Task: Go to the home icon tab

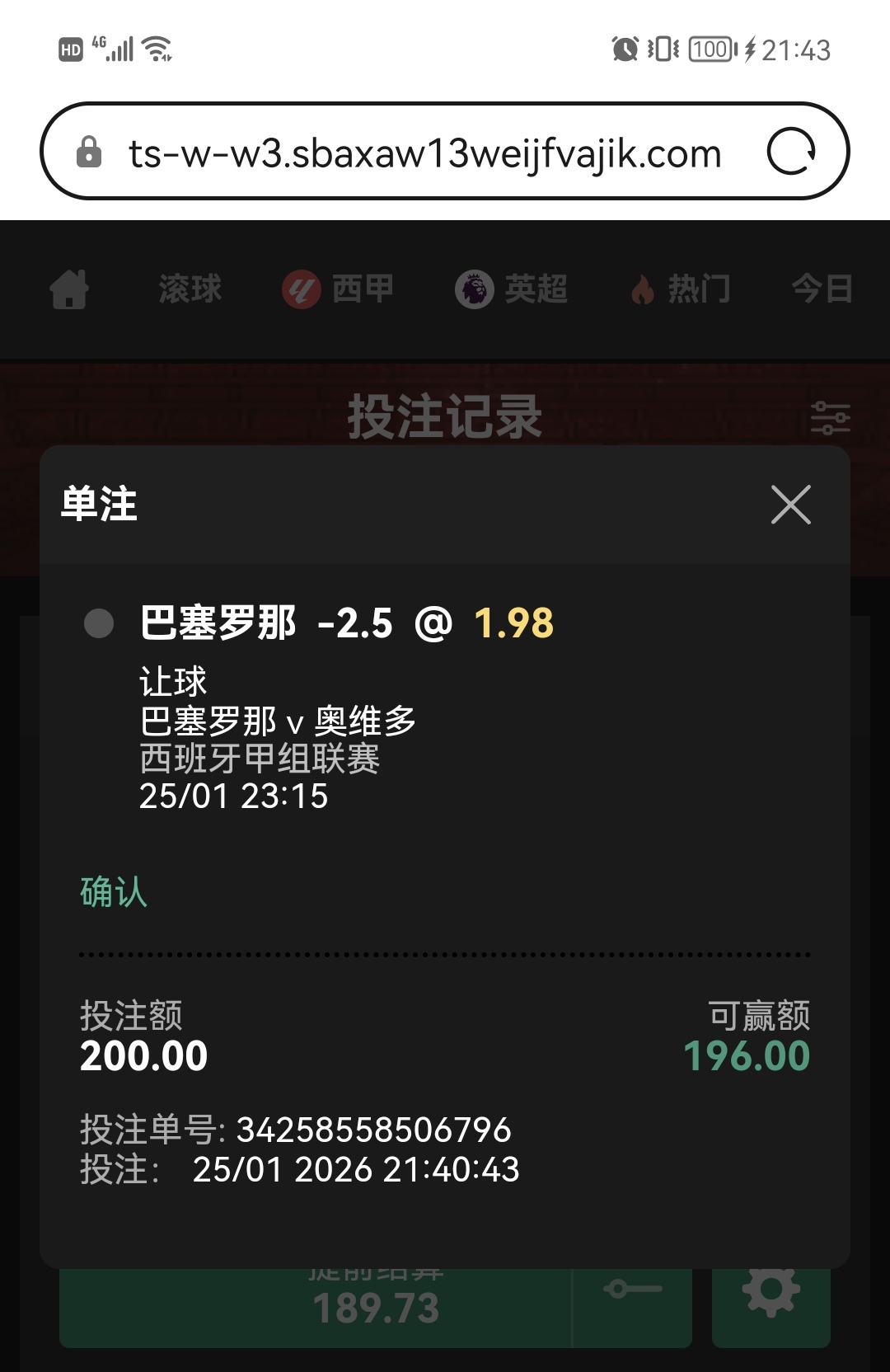Action: pyautogui.click(x=69, y=289)
